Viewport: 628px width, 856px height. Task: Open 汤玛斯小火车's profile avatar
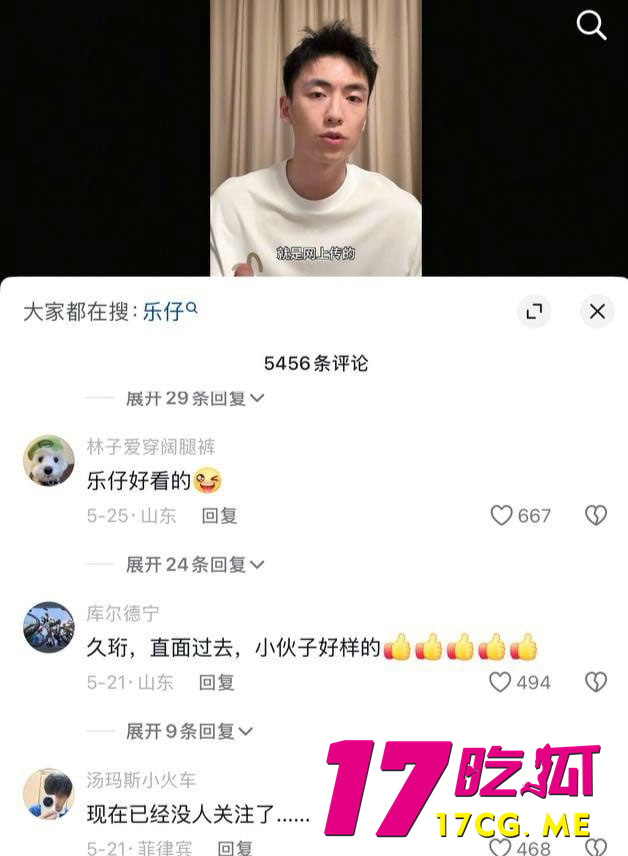coord(49,795)
